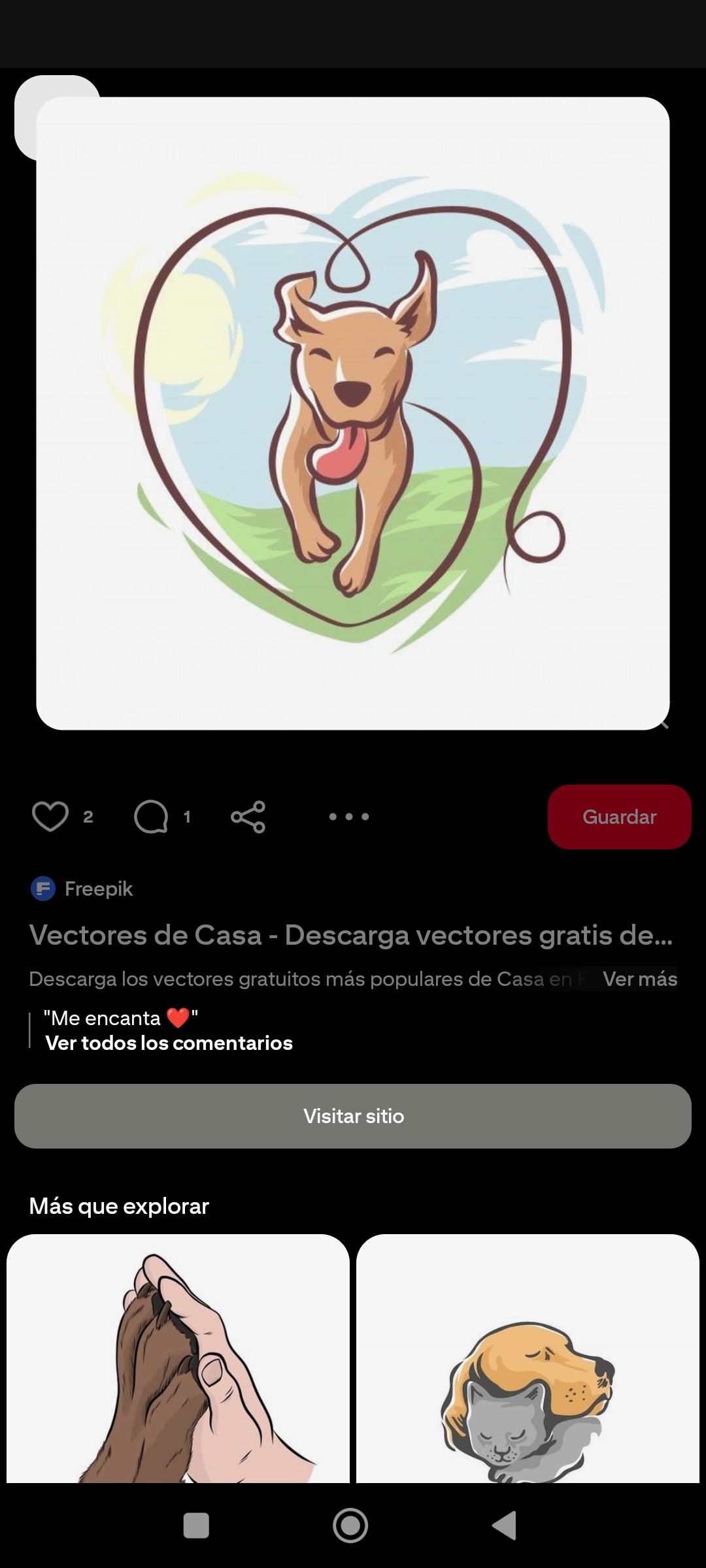The height and width of the screenshot is (1568, 706).
Task: Open the comments bubble icon
Action: pos(151,817)
